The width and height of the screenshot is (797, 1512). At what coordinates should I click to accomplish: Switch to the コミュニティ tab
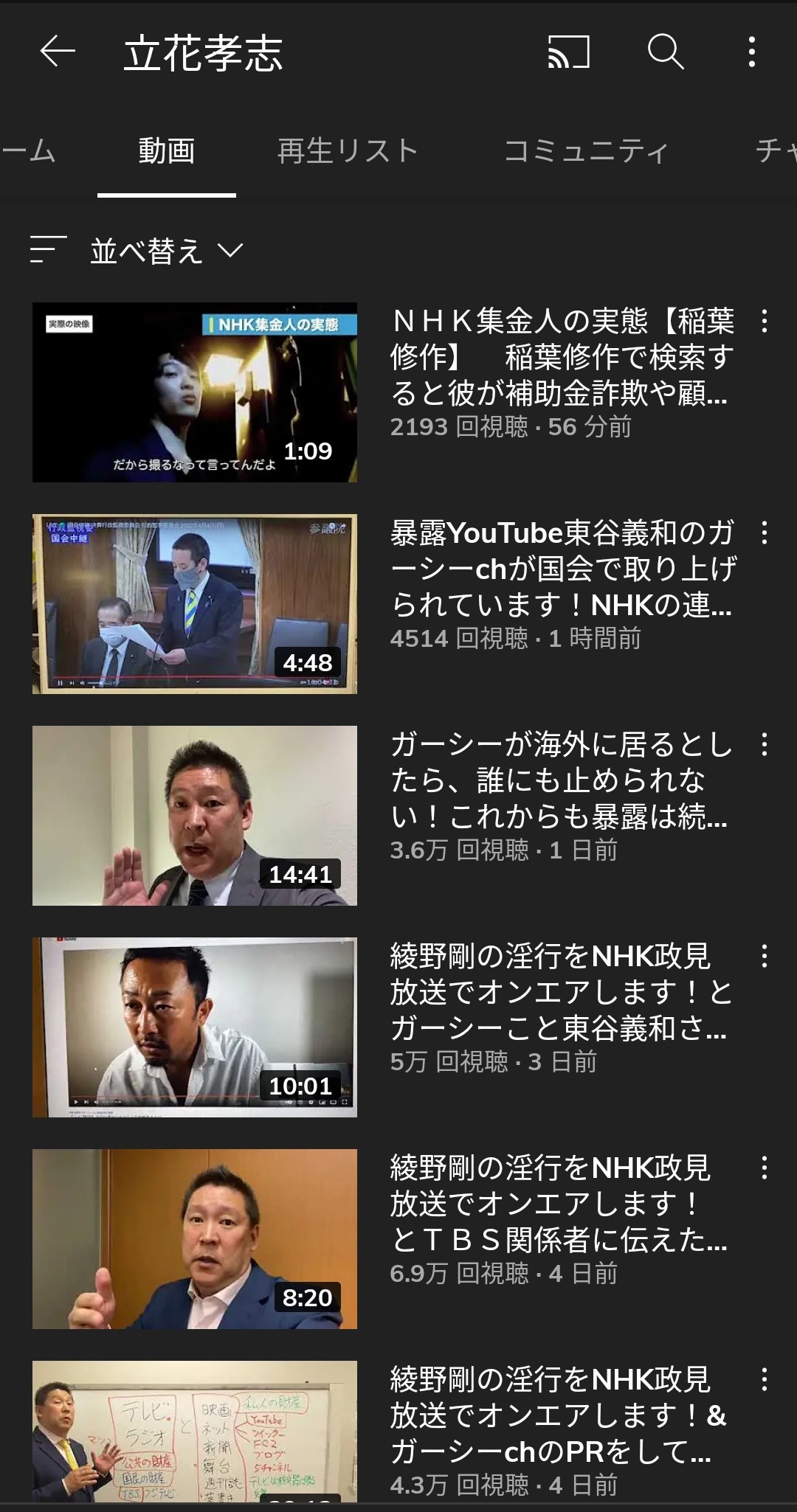coord(586,151)
